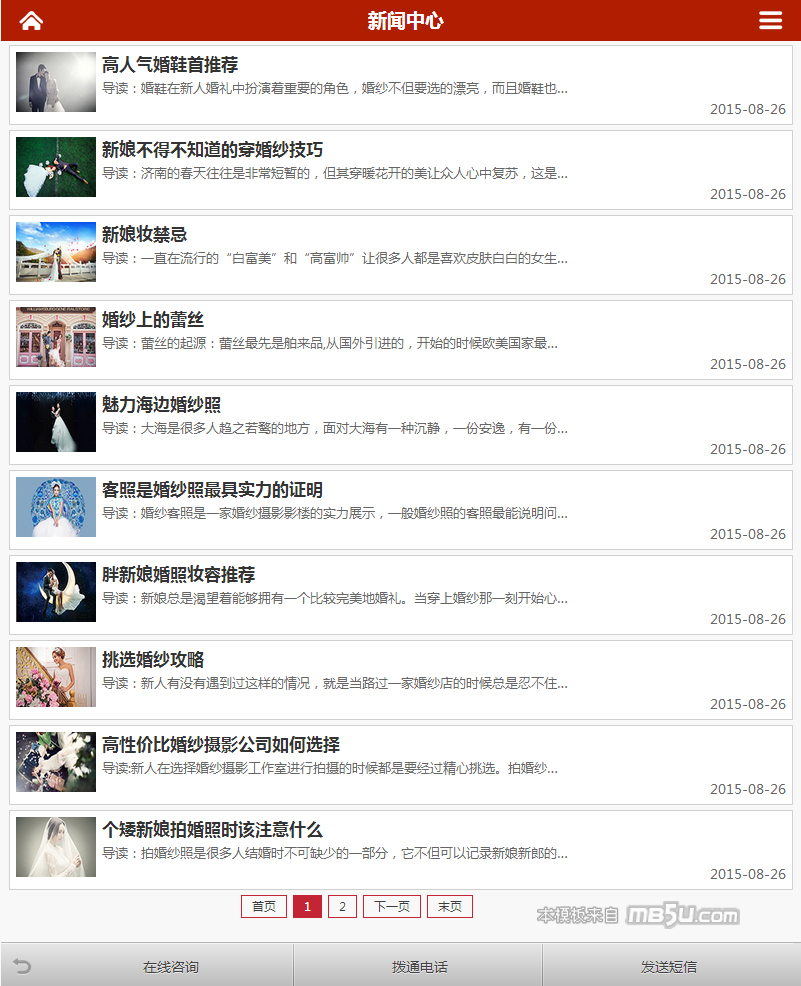The height and width of the screenshot is (986, 801).
Task: Jump to 末页 last page
Action: pyautogui.click(x=450, y=907)
